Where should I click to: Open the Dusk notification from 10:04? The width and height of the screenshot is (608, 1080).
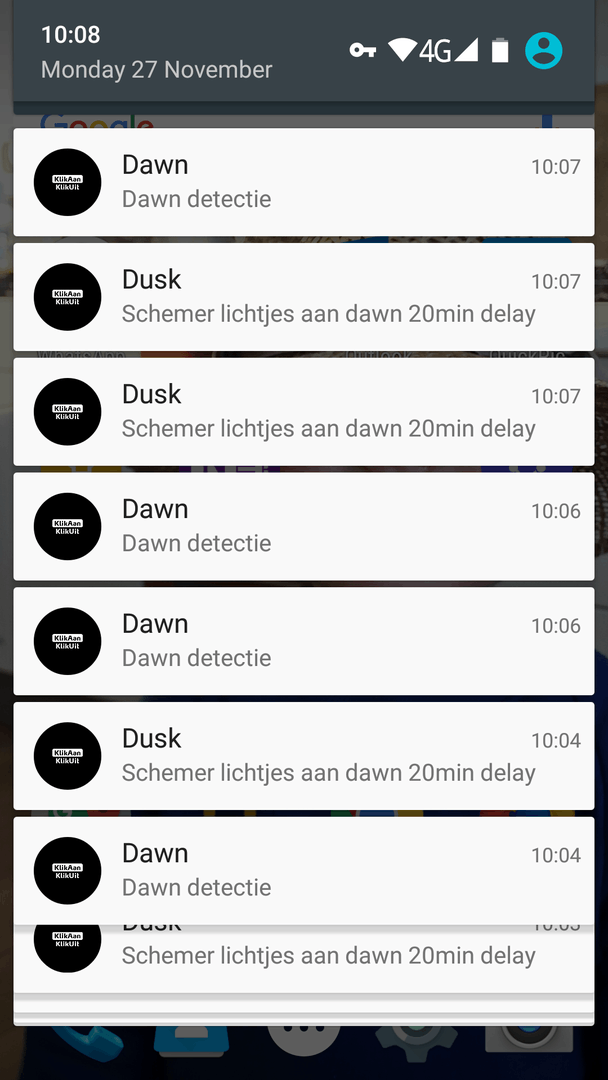[303, 756]
